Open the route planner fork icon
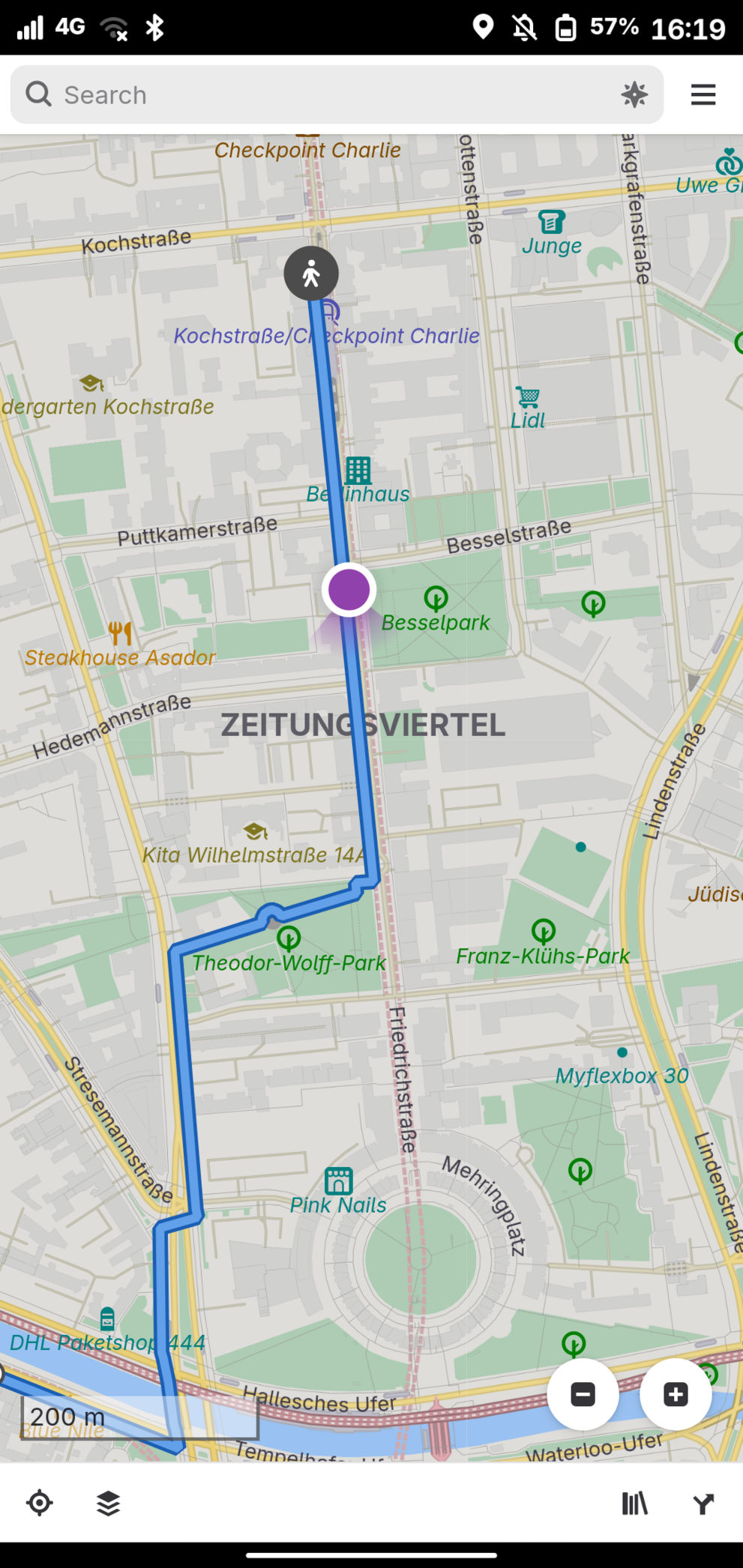This screenshot has height=1568, width=743. pos(703,1503)
